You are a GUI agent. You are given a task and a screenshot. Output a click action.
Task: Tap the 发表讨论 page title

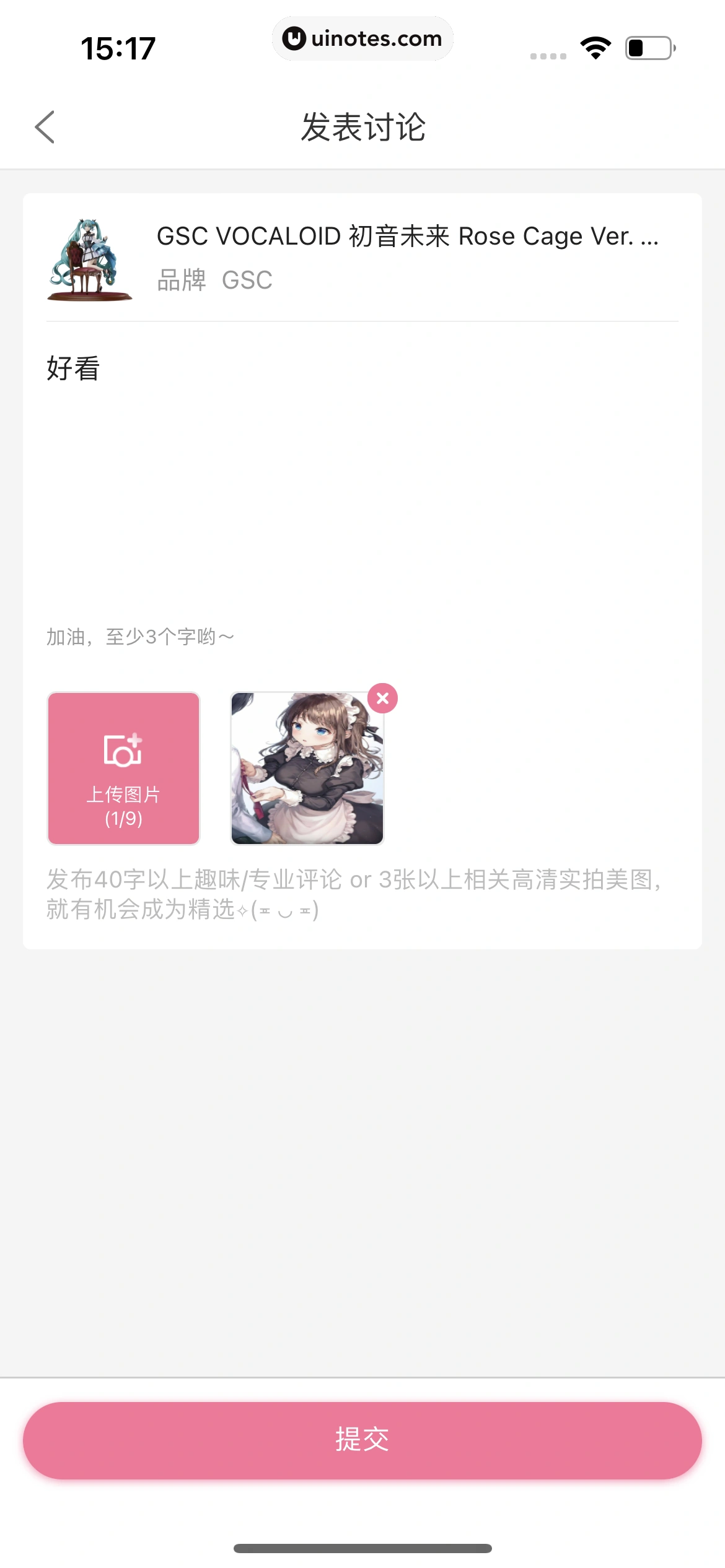(362, 127)
